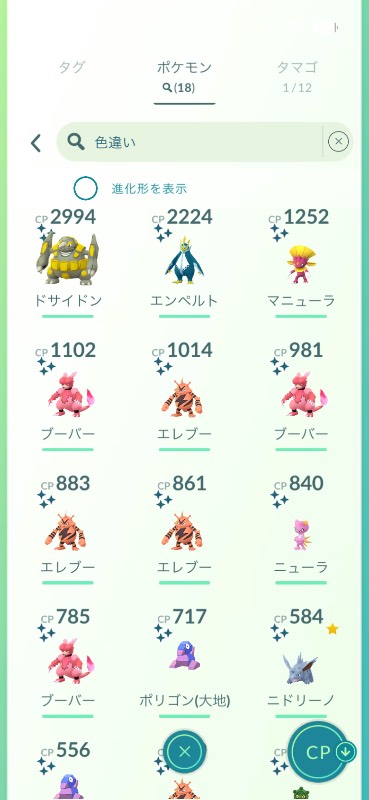Open エレブー with CP 883
Image resolution: width=369 pixels, height=800 pixels.
point(67,529)
